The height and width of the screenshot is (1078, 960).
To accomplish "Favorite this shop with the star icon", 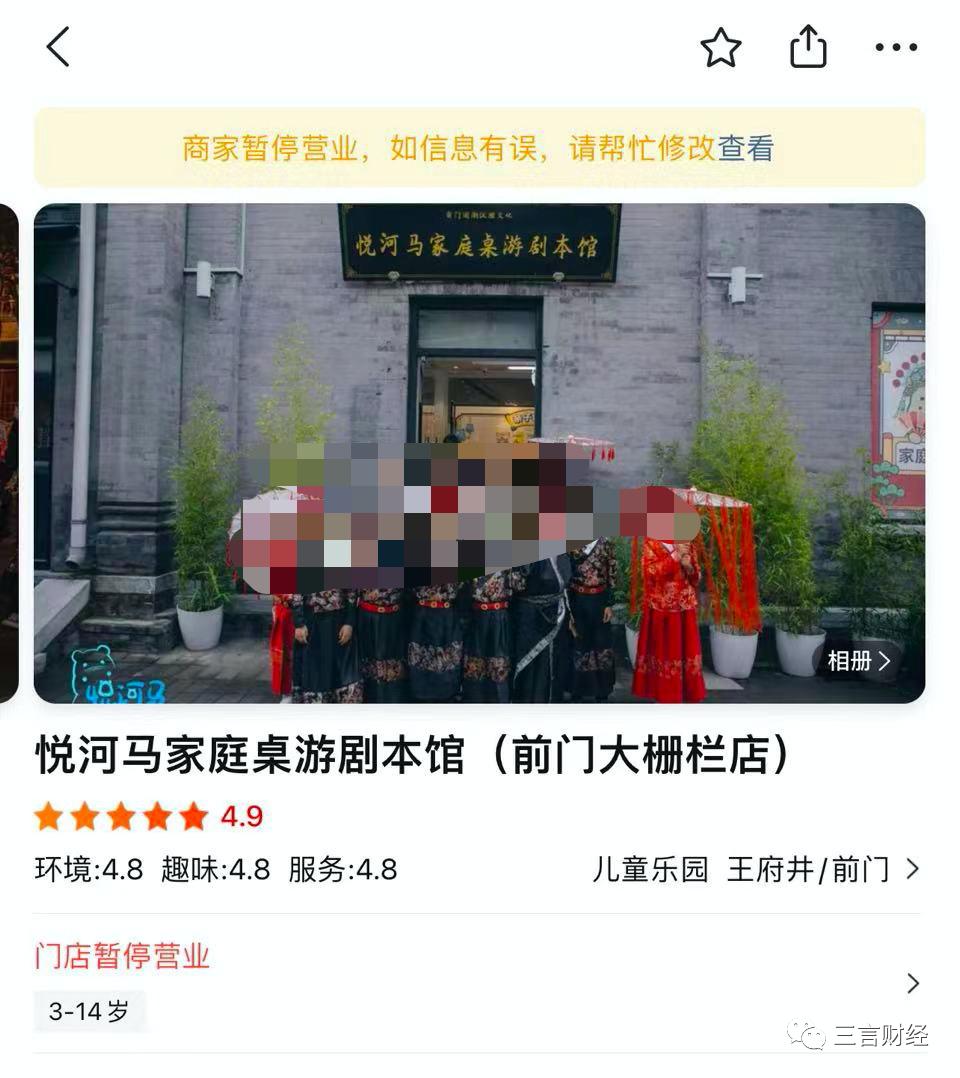I will [721, 47].
